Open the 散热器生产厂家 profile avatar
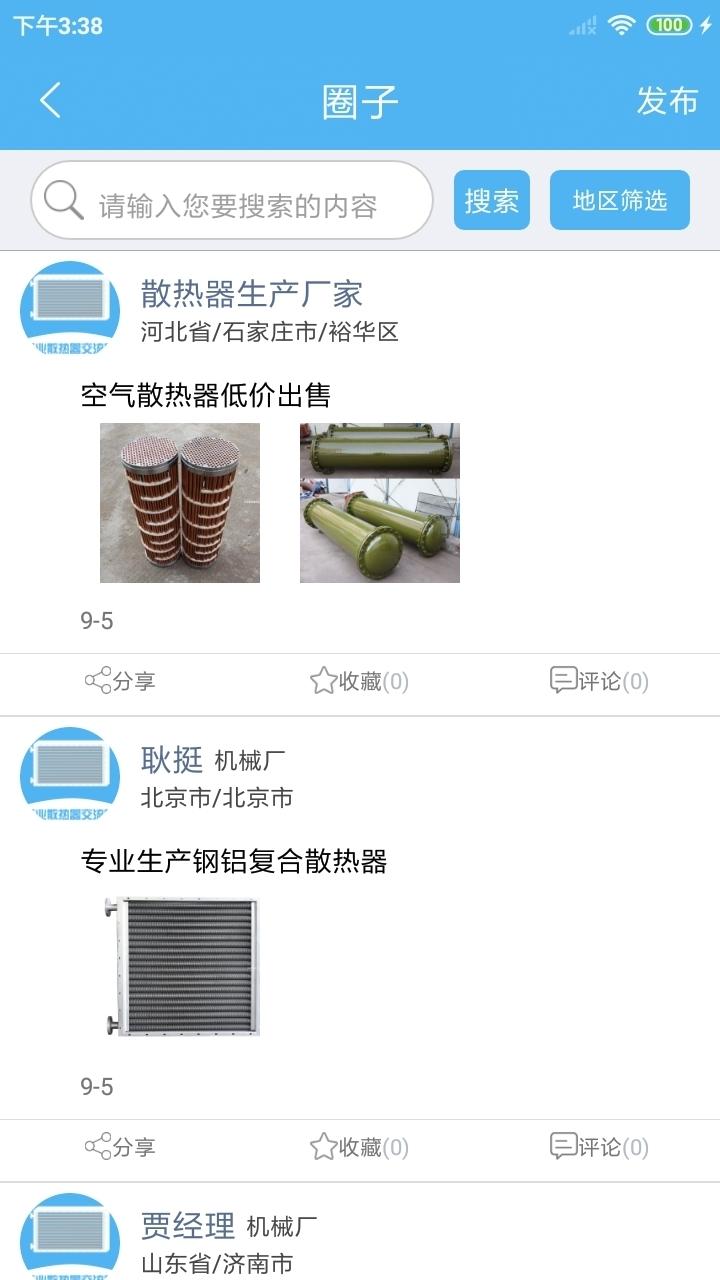720x1280 pixels. click(70, 309)
